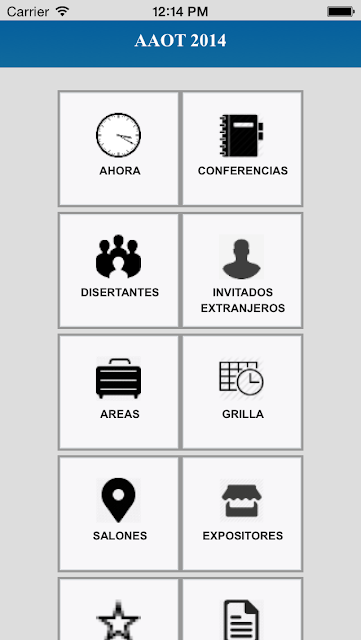The width and height of the screenshot is (361, 640).
Task: Open EXPOSITORES section
Action: pyautogui.click(x=242, y=513)
